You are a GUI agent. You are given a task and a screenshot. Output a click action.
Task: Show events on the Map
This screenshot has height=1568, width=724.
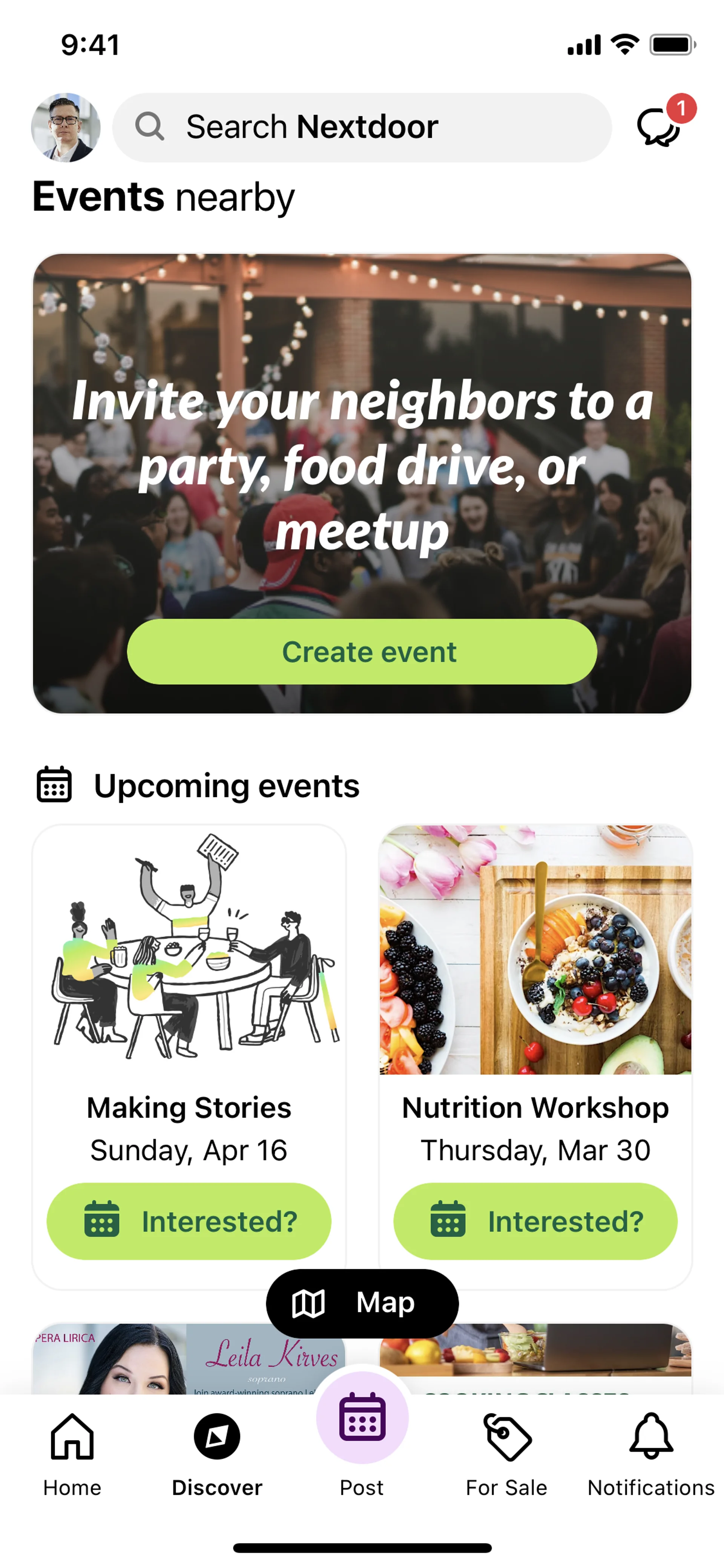[361, 1302]
